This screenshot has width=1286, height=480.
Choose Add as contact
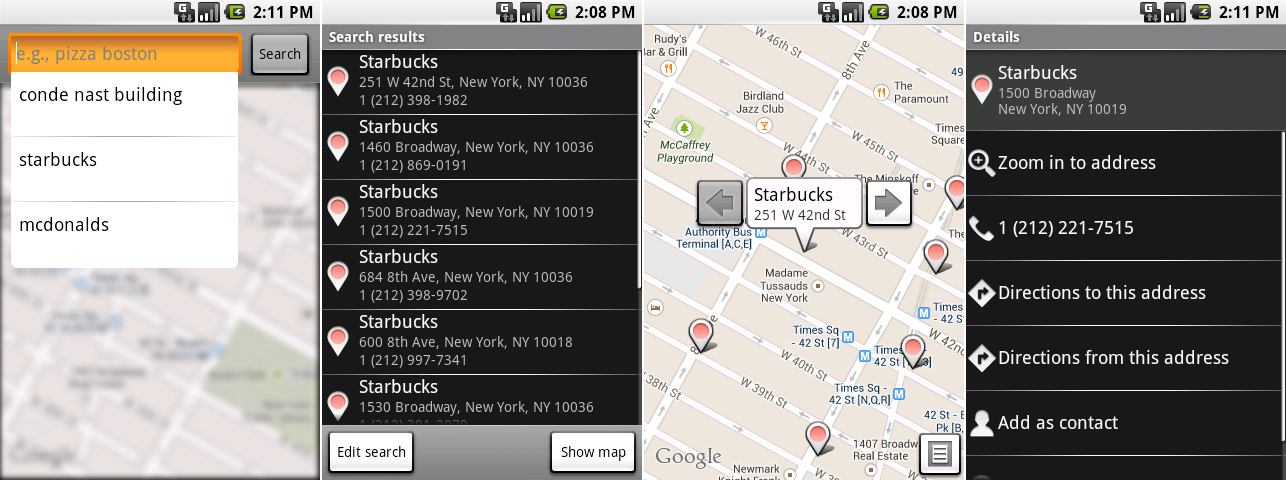[1125, 423]
